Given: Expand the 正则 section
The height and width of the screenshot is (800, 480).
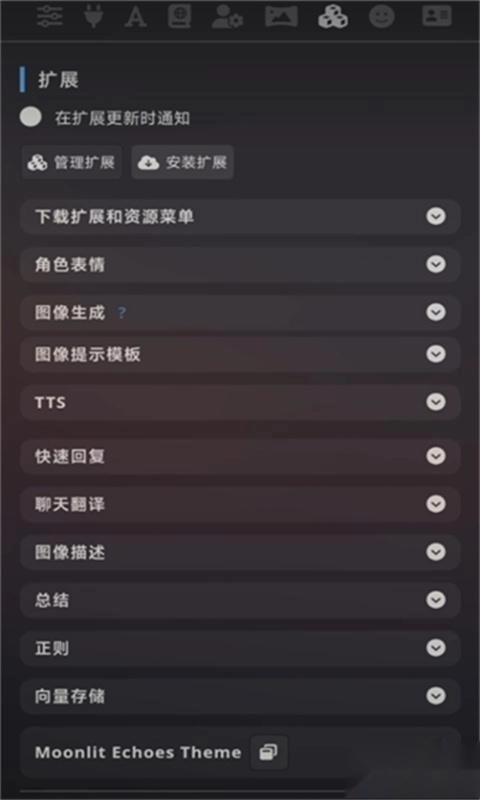Looking at the screenshot, I should point(240,648).
